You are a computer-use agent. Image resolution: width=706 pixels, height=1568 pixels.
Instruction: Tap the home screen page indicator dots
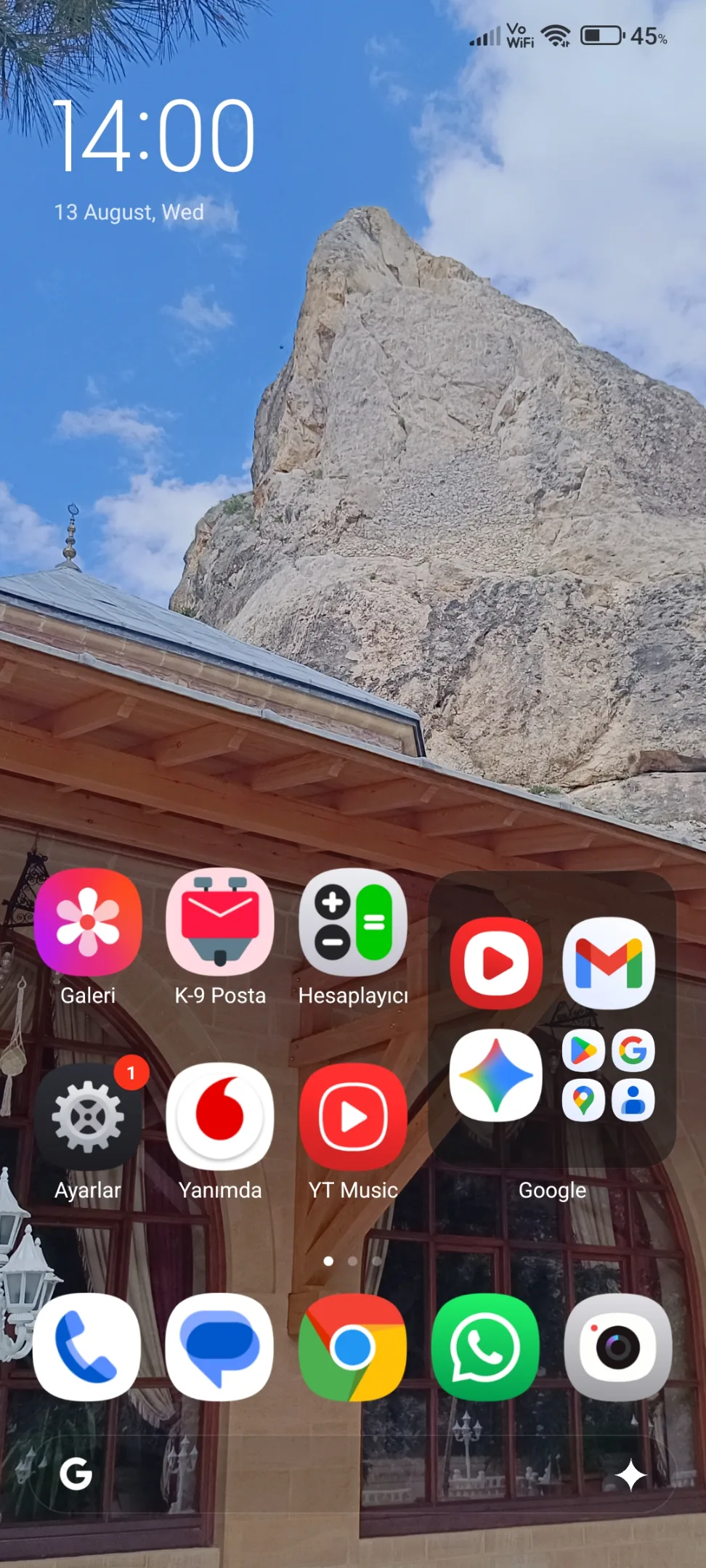[352, 1261]
